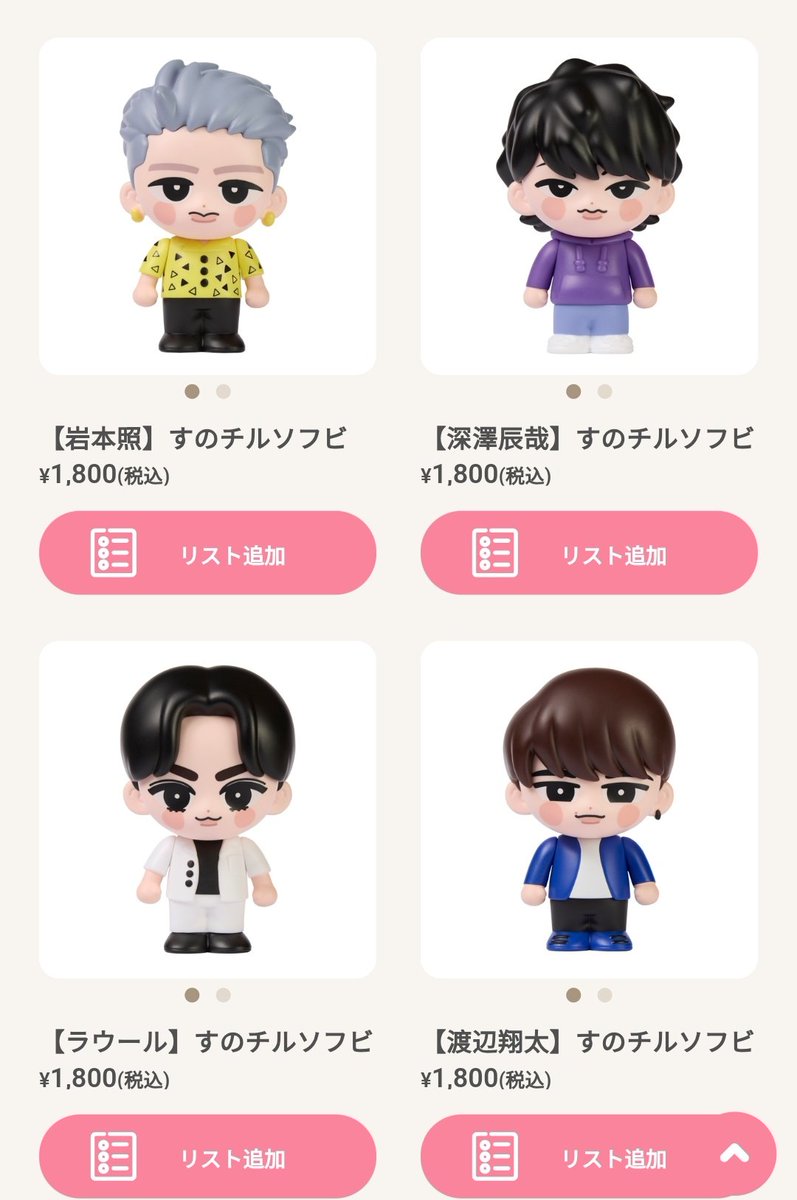Add 岩本照 すのチルソフビ to list

pos(207,553)
